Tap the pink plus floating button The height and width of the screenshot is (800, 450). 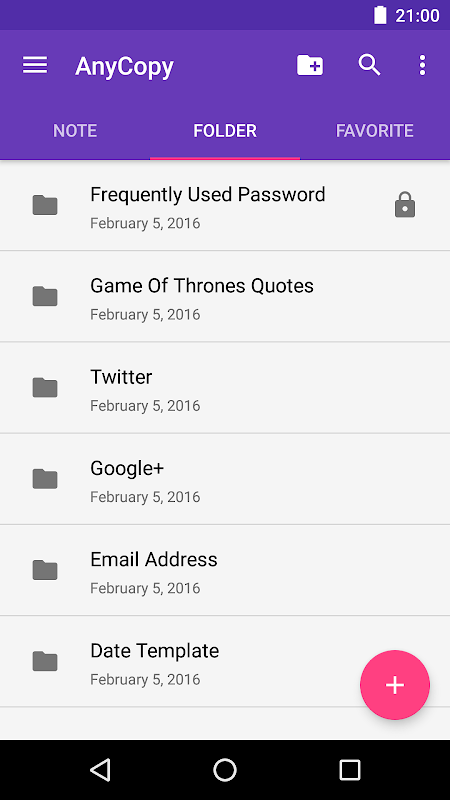(x=395, y=685)
